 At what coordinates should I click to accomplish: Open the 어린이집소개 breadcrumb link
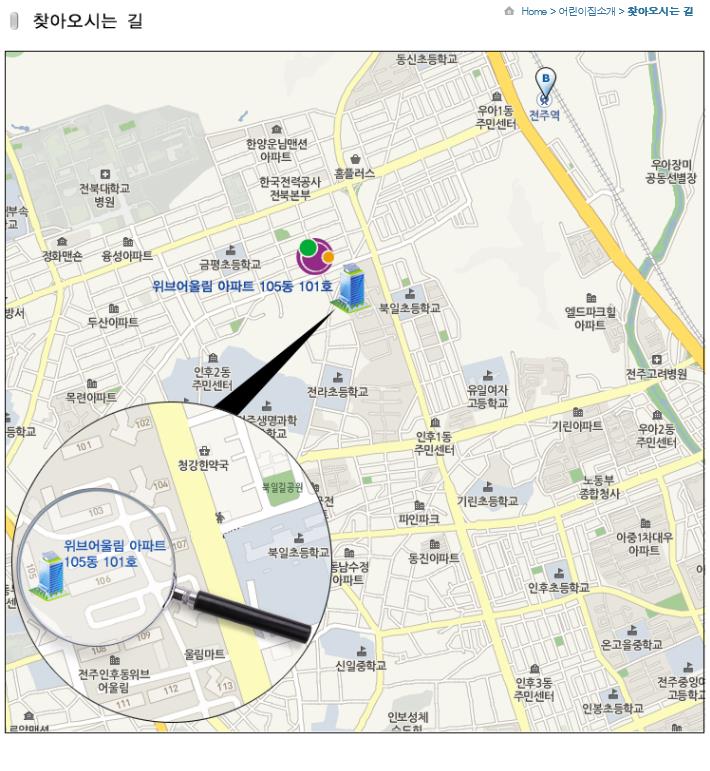[x=586, y=11]
